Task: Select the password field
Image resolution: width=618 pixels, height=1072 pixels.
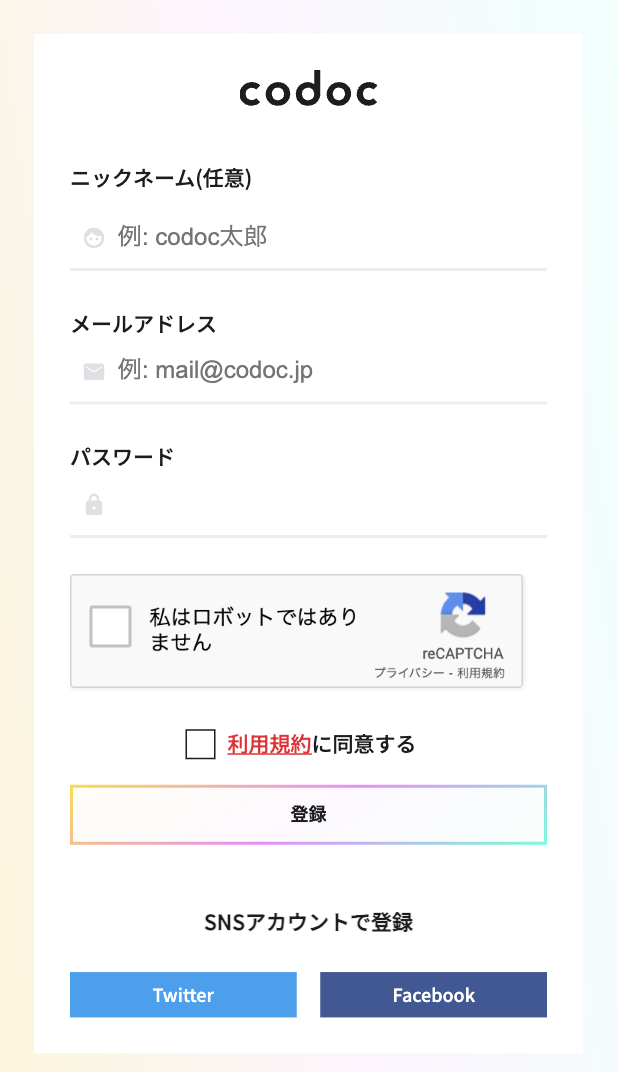Action: tap(308, 505)
